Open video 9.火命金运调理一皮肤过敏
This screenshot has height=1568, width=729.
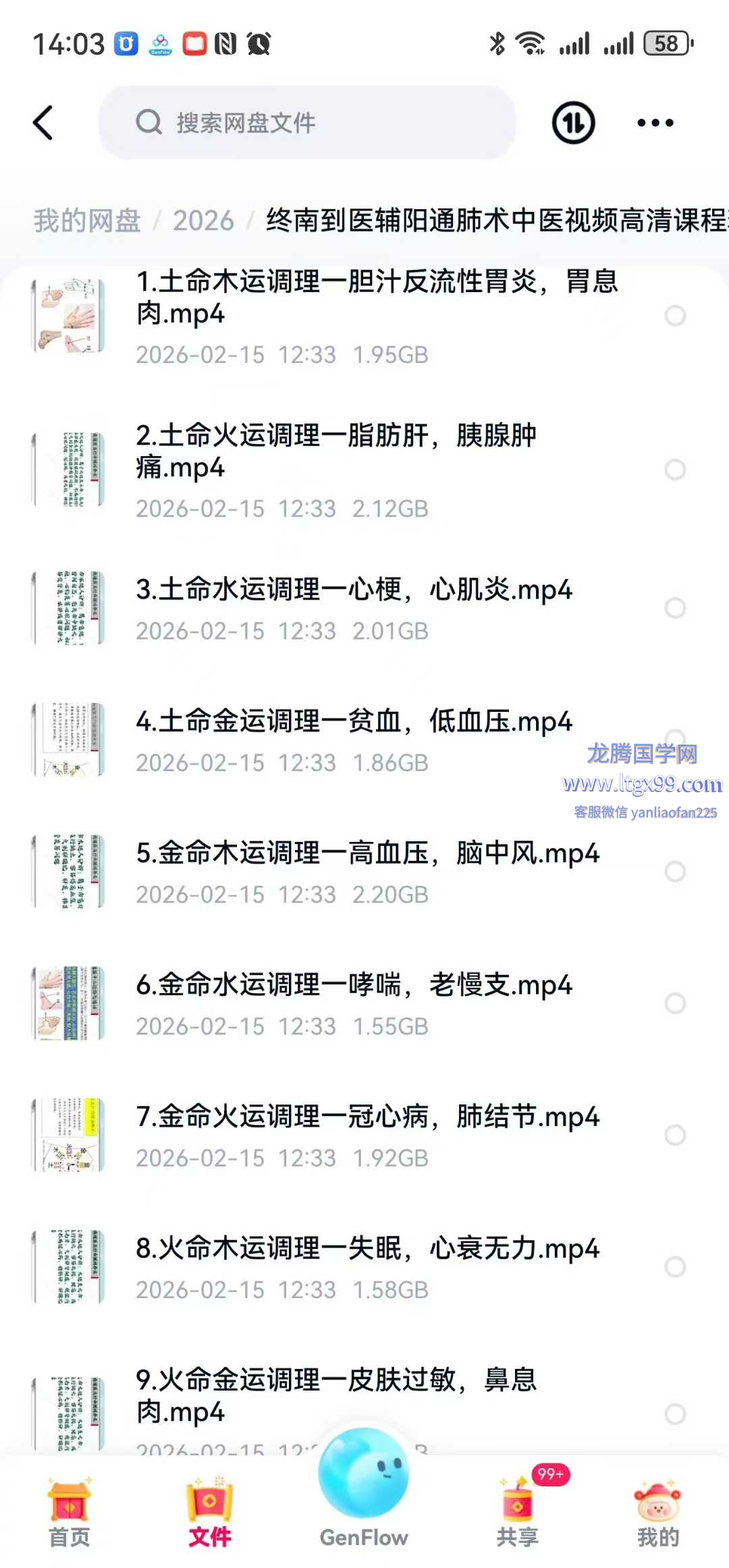click(336, 1395)
